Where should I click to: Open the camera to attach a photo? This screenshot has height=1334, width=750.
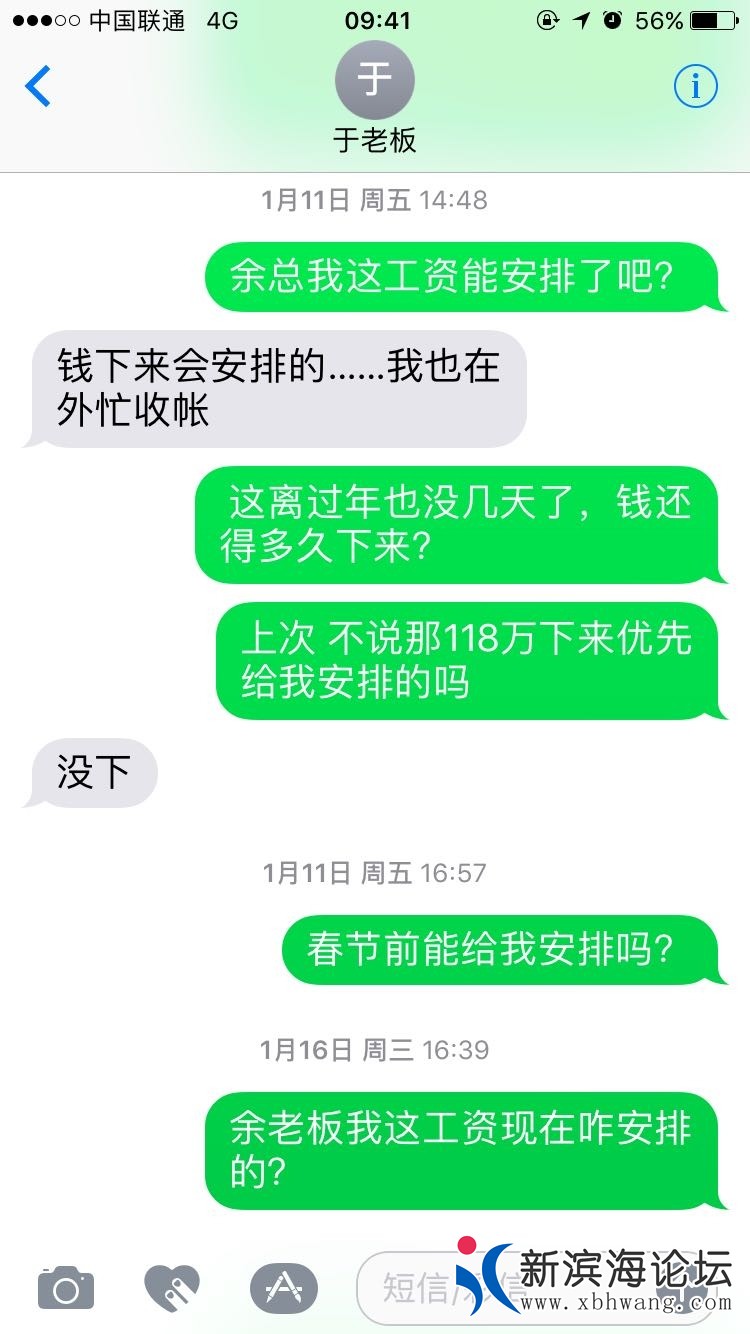tap(66, 1288)
